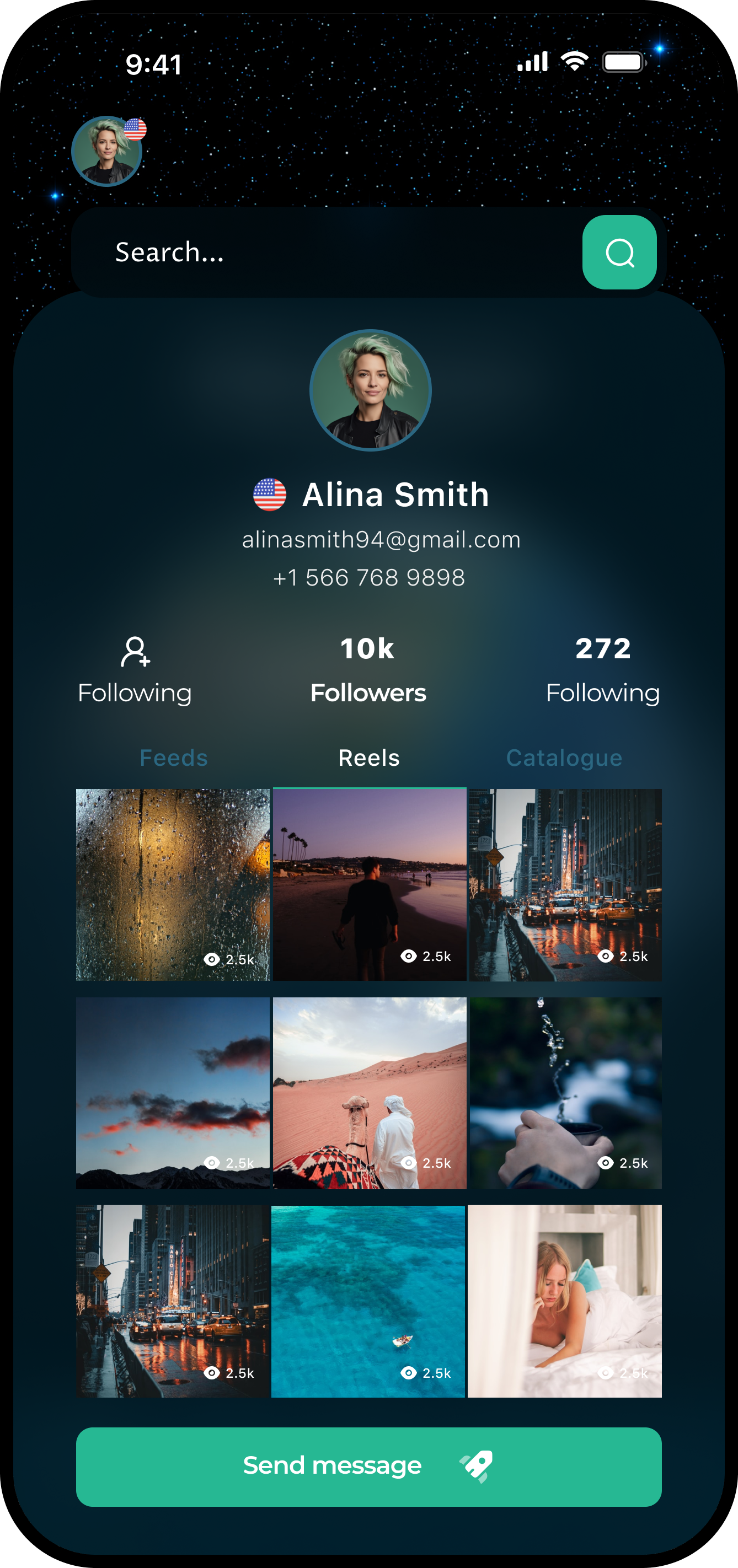The height and width of the screenshot is (1568, 738).
Task: Play the woman in white bed reel
Action: point(564,1301)
